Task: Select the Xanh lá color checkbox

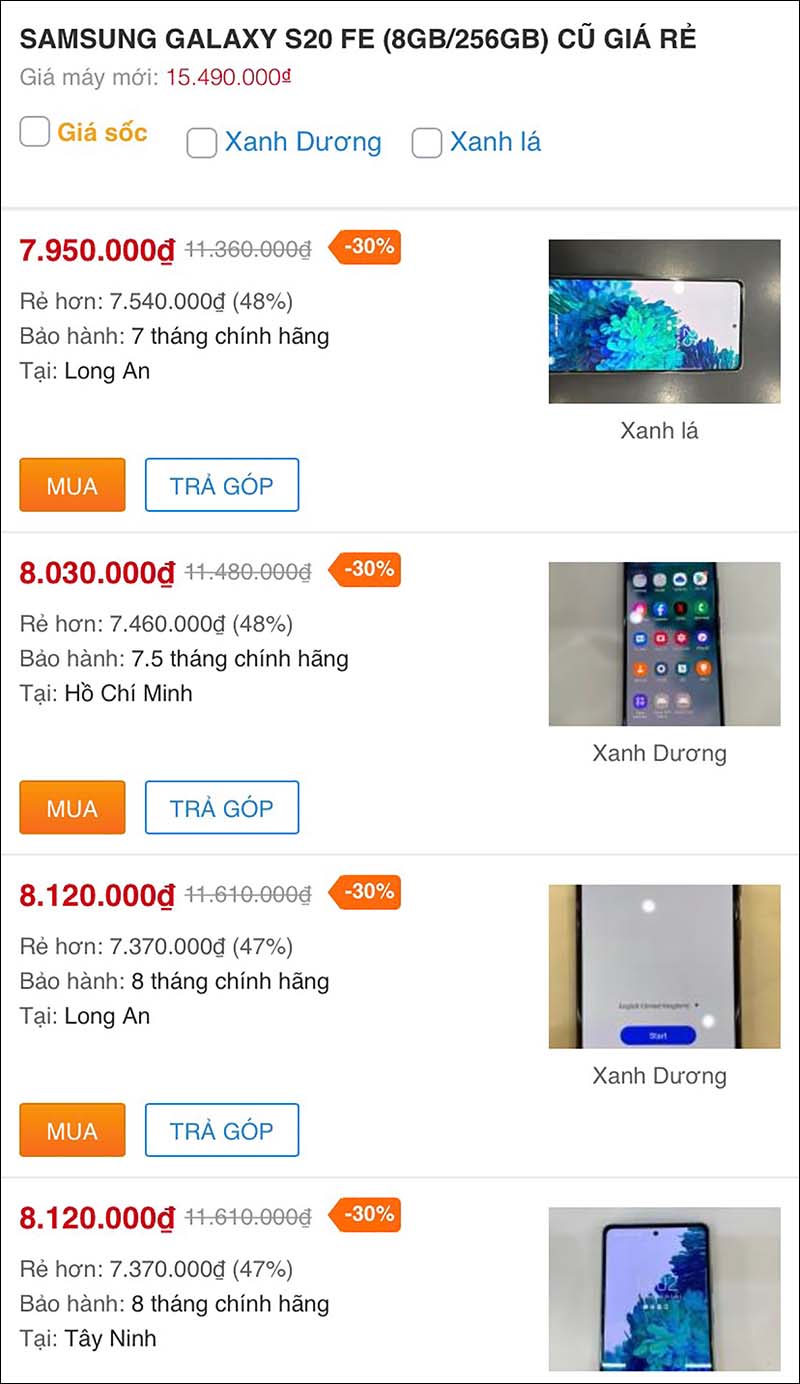Action: point(427,143)
